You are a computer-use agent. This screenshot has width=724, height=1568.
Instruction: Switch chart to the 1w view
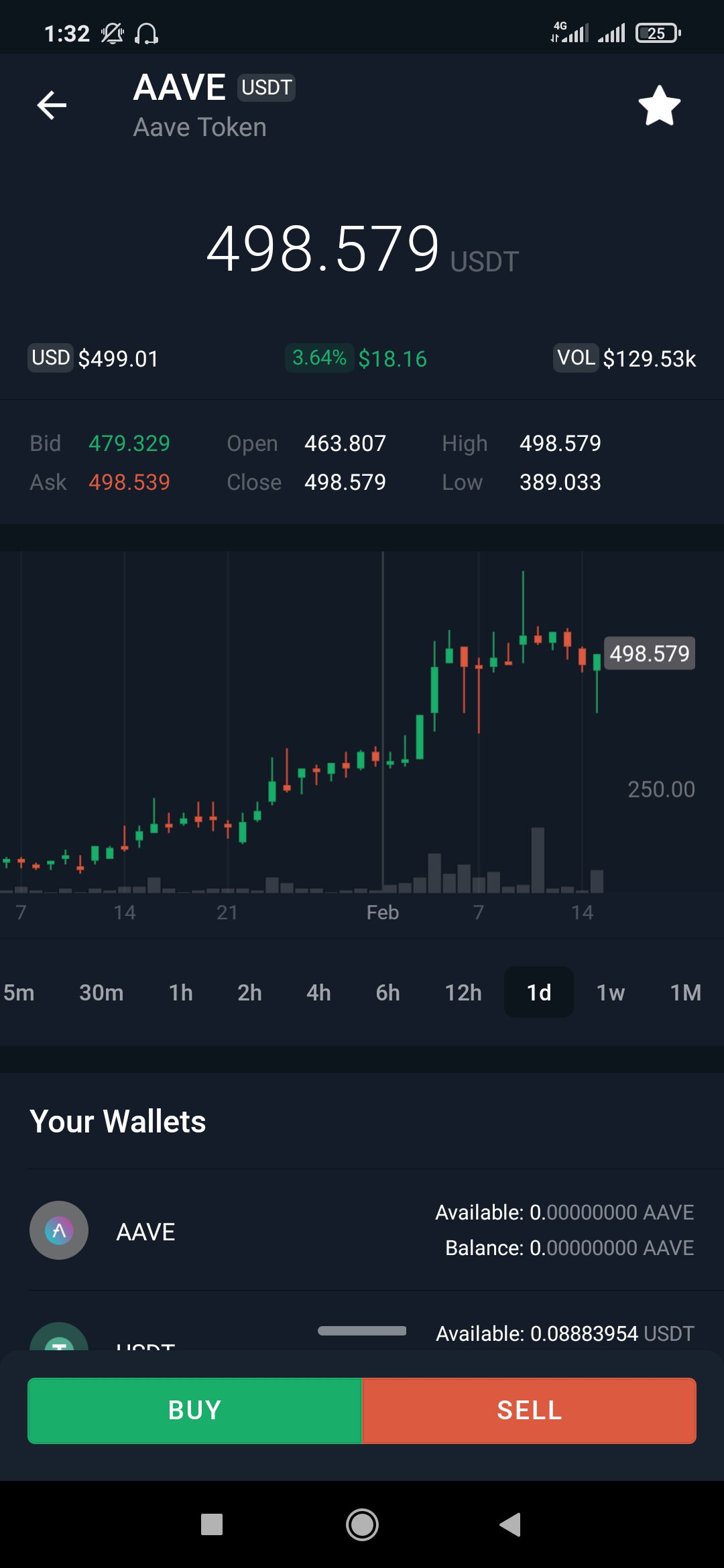(x=611, y=992)
